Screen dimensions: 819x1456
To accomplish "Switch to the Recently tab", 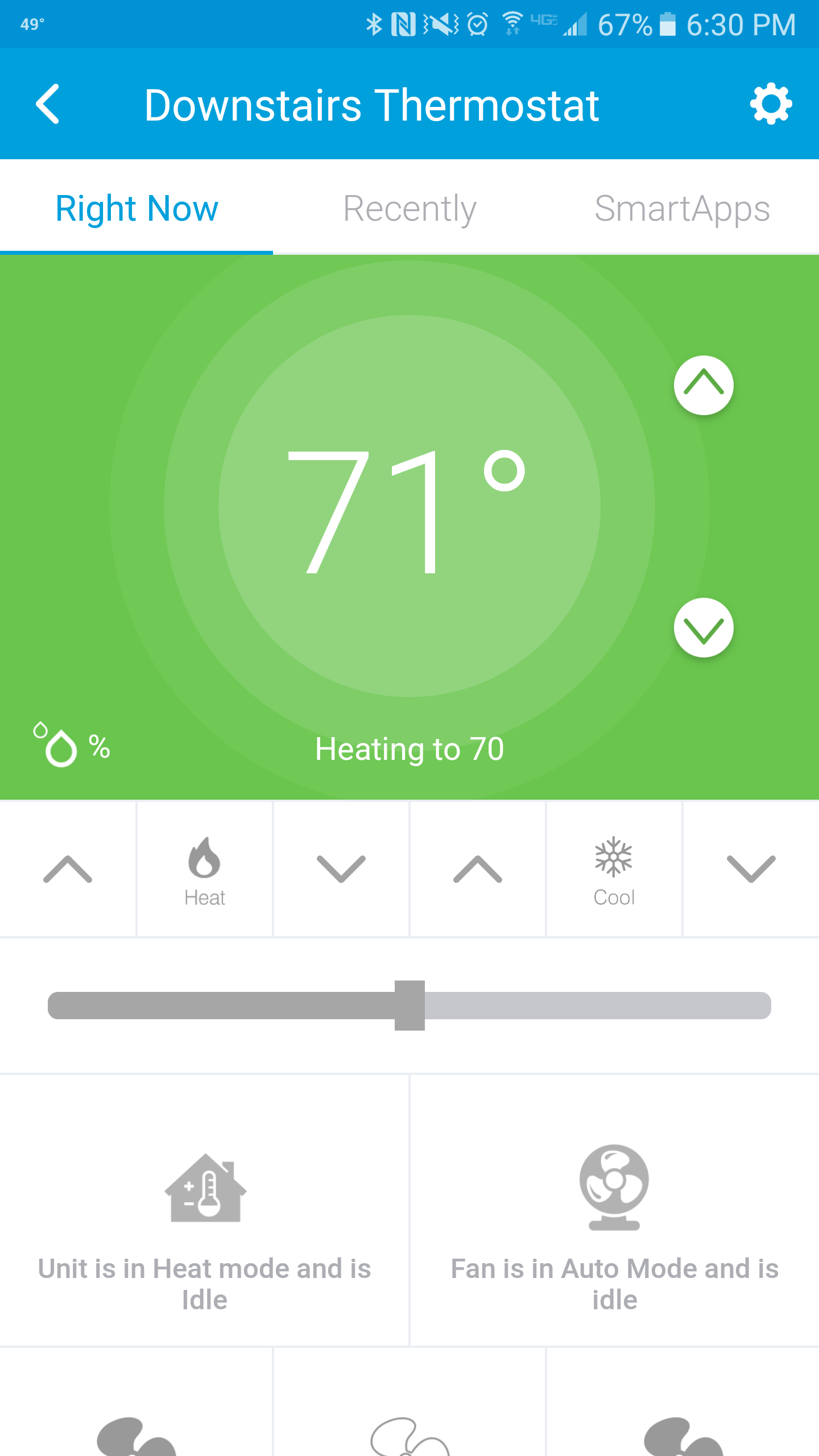I will click(409, 209).
